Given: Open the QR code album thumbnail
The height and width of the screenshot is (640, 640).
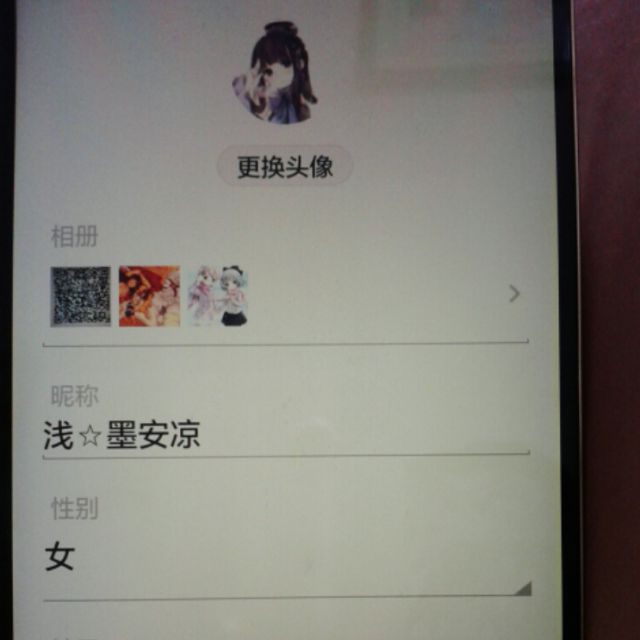Looking at the screenshot, I should [x=81, y=296].
